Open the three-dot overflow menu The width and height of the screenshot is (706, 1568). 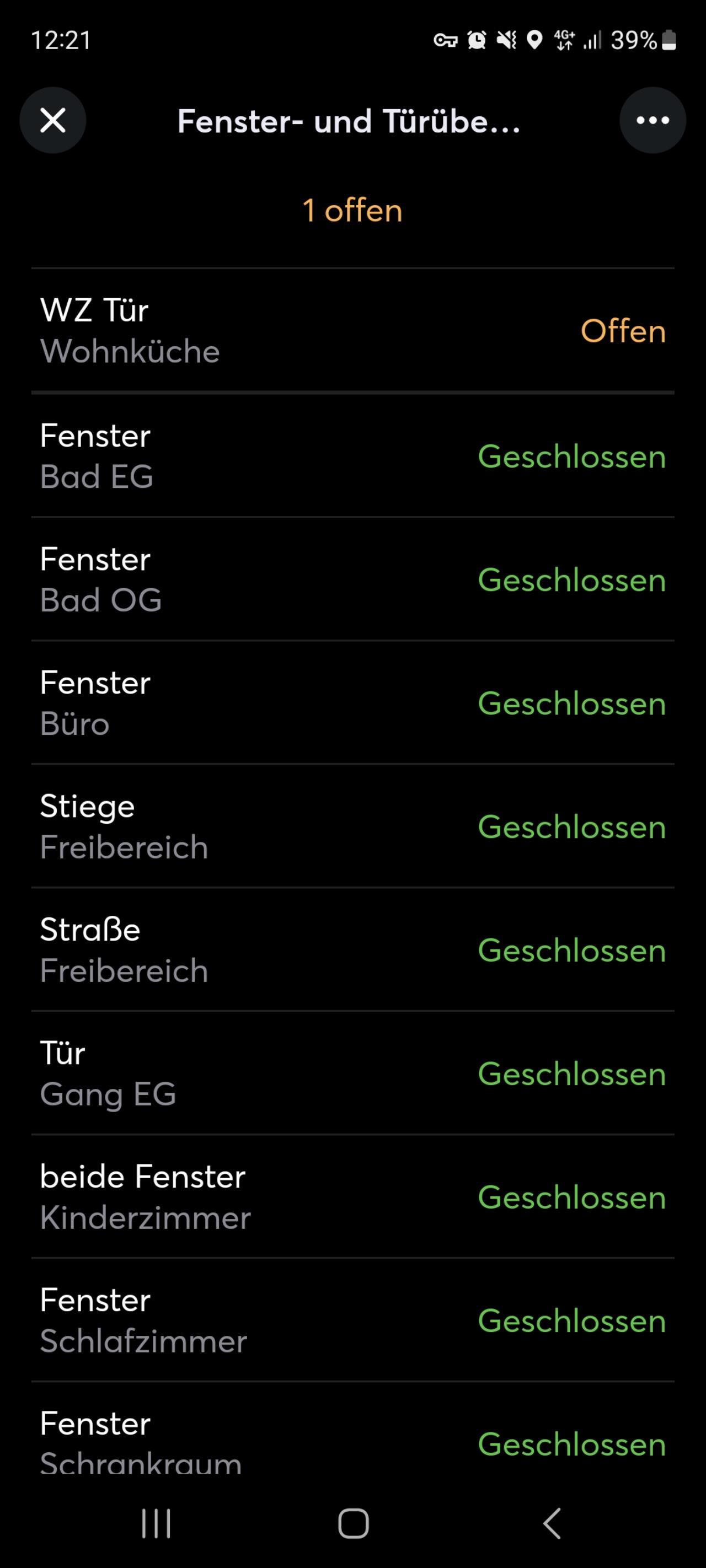pos(652,120)
